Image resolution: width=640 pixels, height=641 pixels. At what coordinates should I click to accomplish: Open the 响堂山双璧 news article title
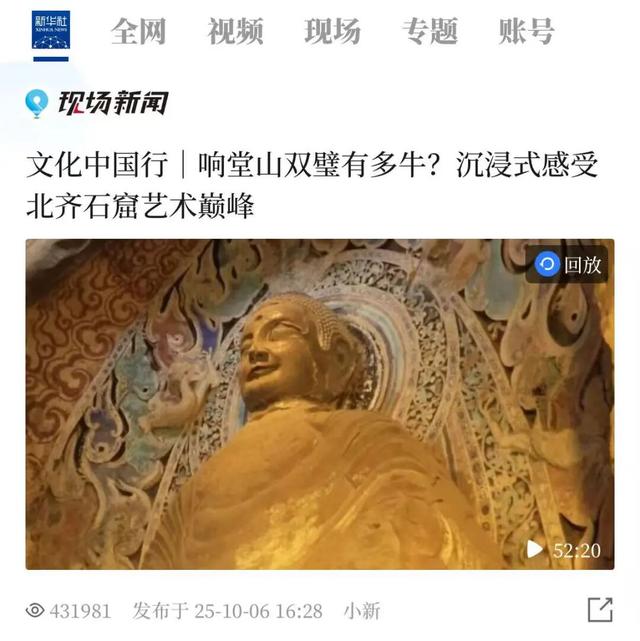312,185
